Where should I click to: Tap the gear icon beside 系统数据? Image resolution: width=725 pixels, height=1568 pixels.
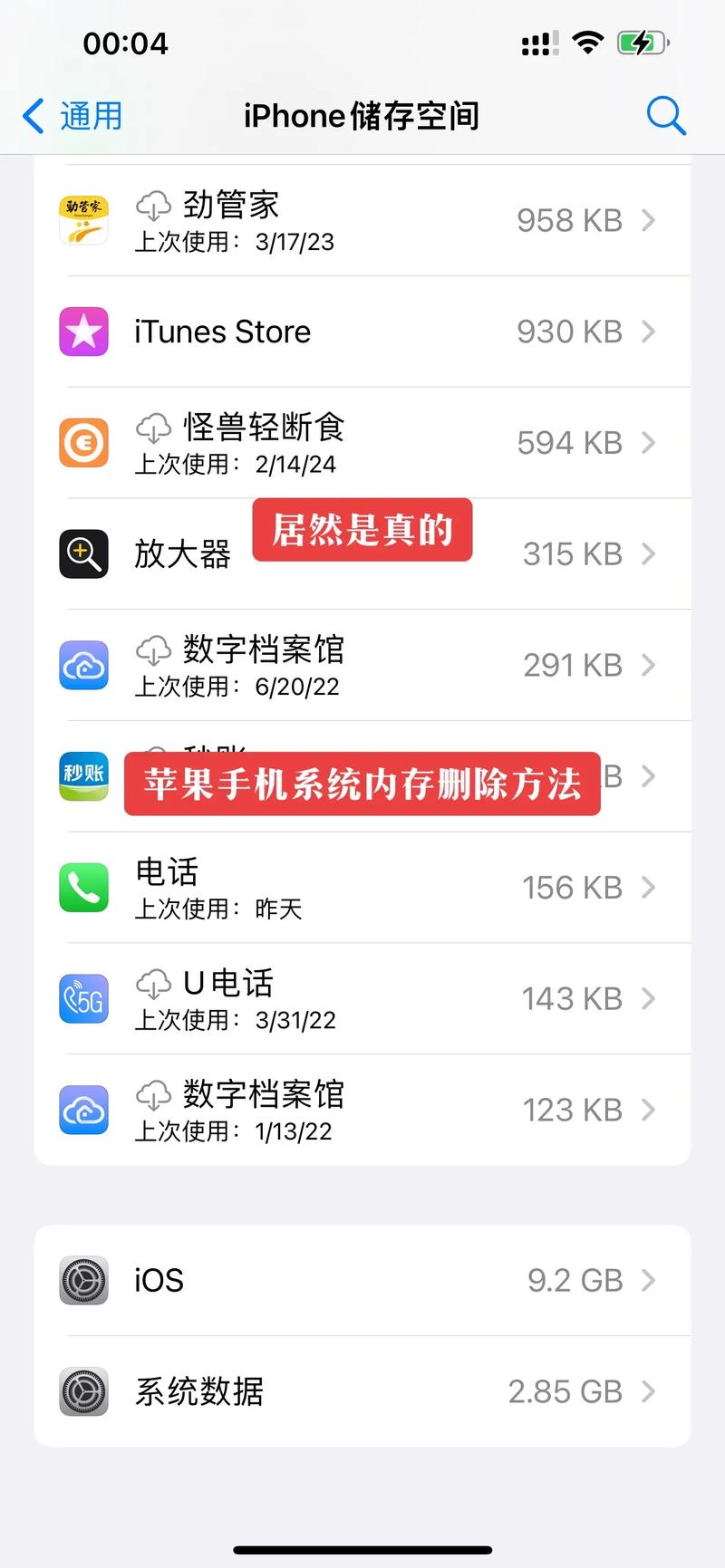[83, 1391]
